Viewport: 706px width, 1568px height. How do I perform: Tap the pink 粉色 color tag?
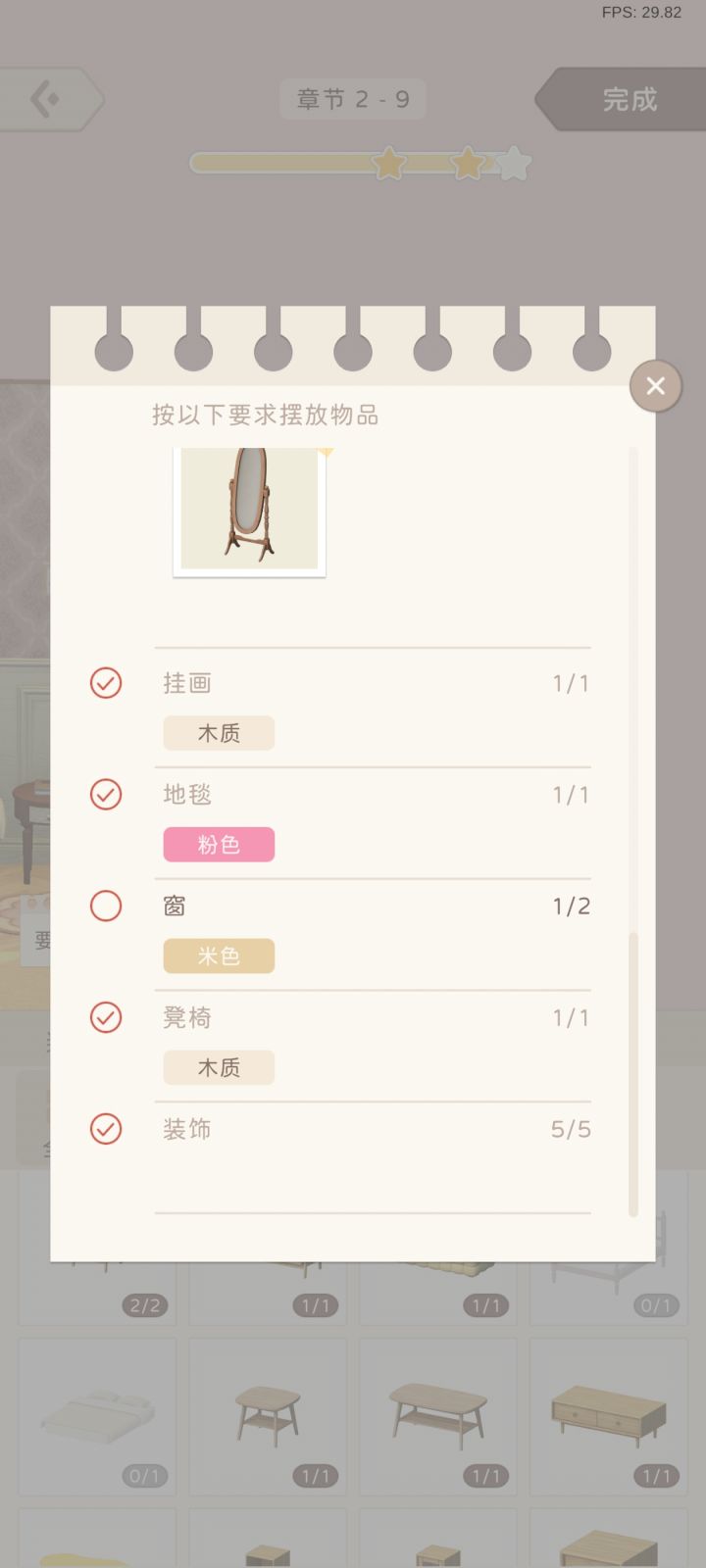(219, 844)
